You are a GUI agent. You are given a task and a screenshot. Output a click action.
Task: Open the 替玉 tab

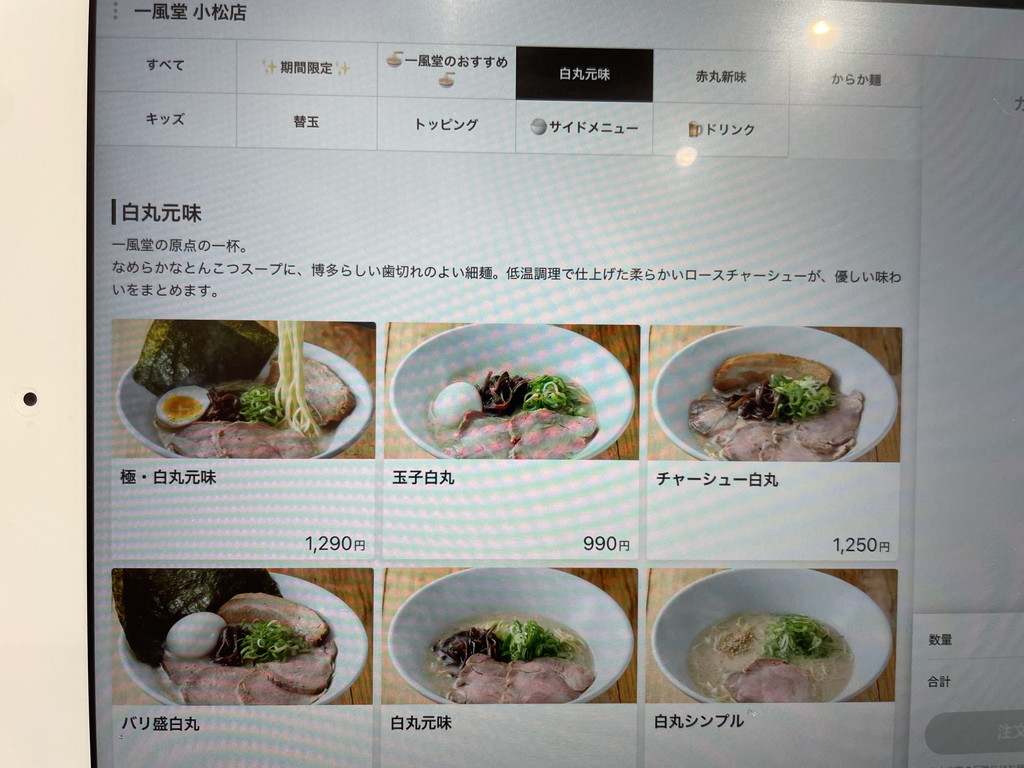point(306,122)
